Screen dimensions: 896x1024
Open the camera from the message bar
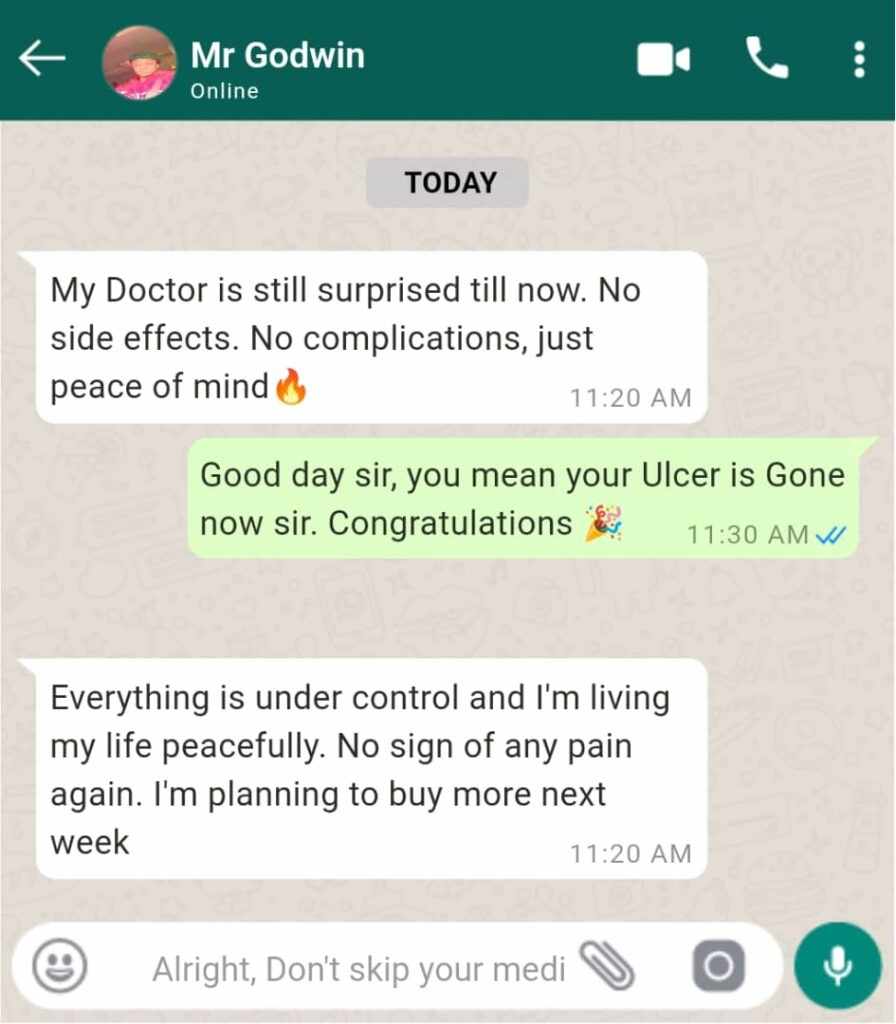pos(718,967)
